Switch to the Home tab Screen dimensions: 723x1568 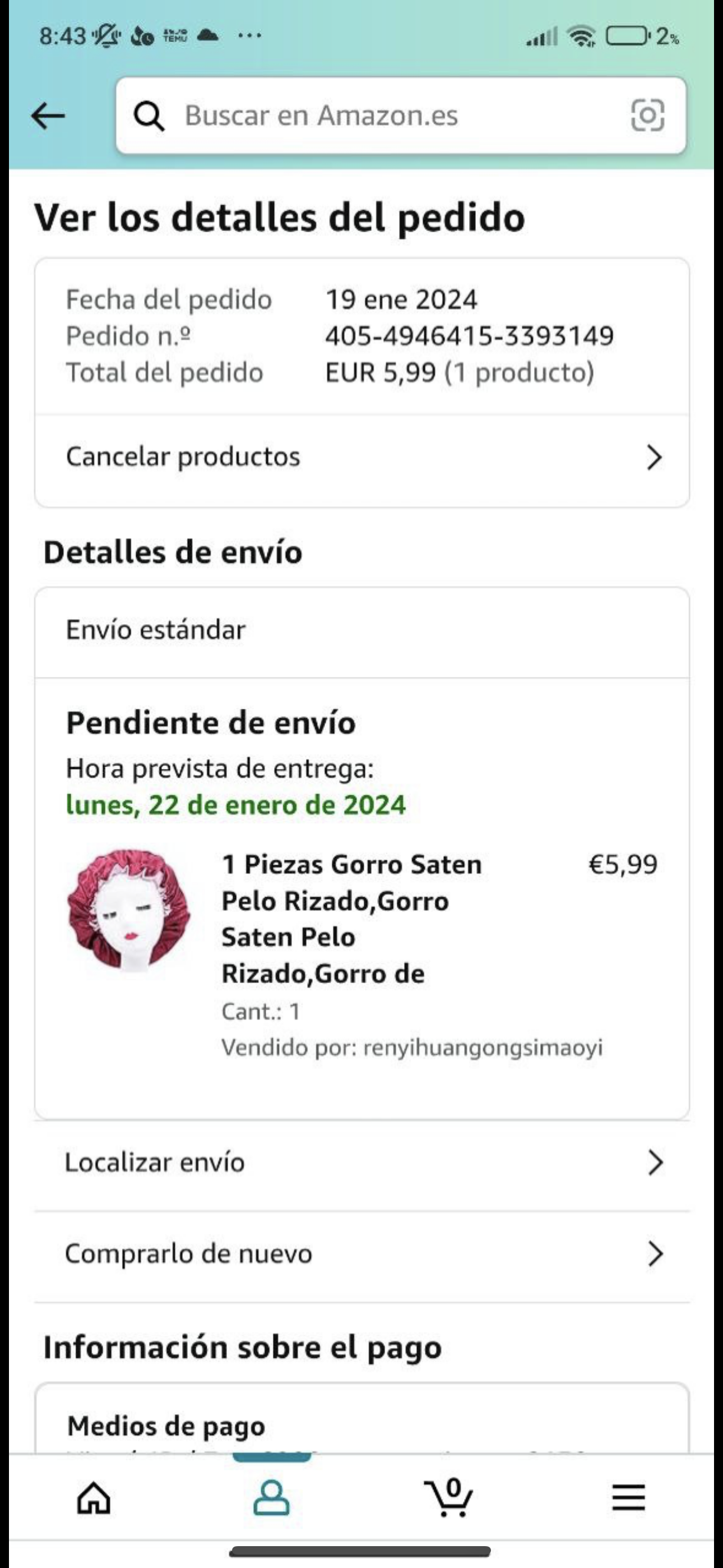tap(94, 1498)
